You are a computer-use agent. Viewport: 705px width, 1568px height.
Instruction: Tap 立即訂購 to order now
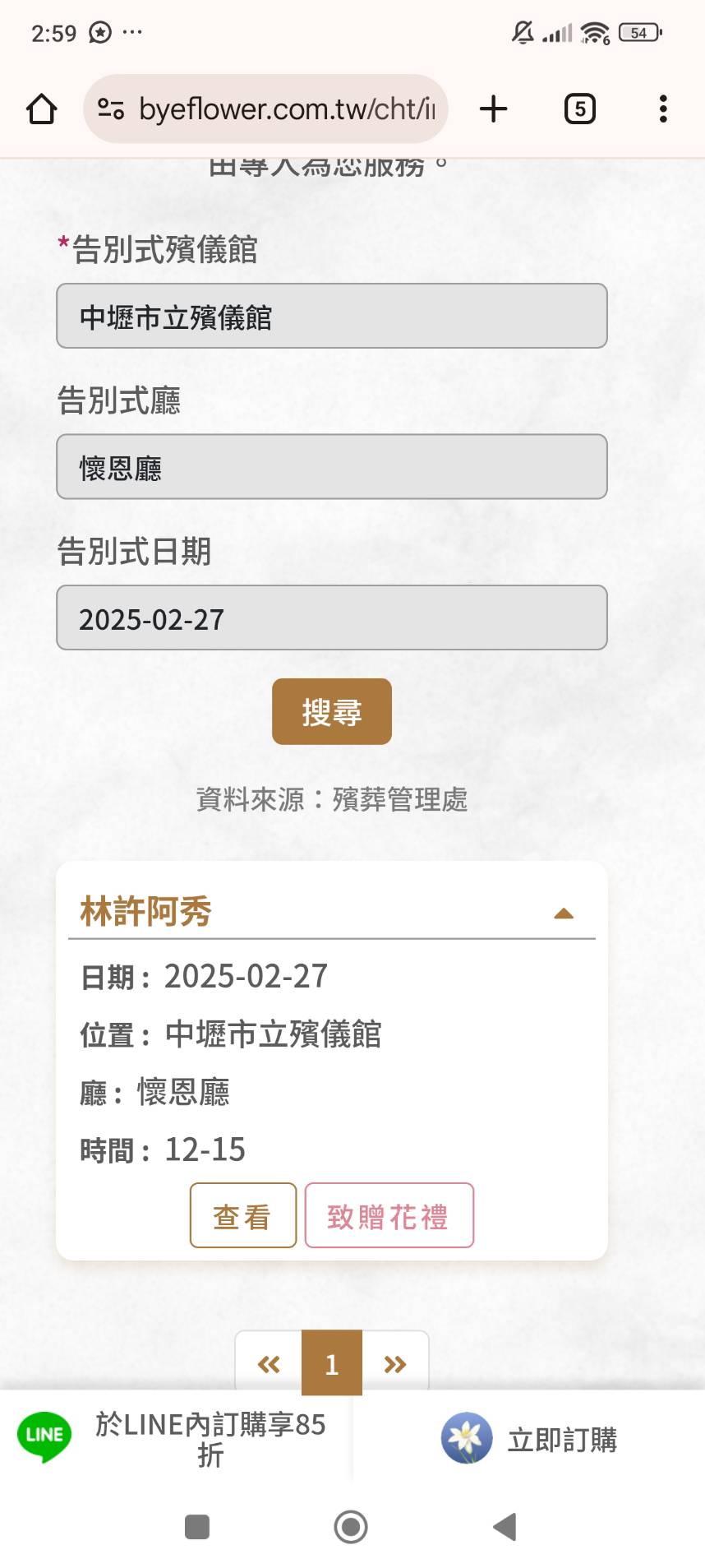tap(529, 1438)
